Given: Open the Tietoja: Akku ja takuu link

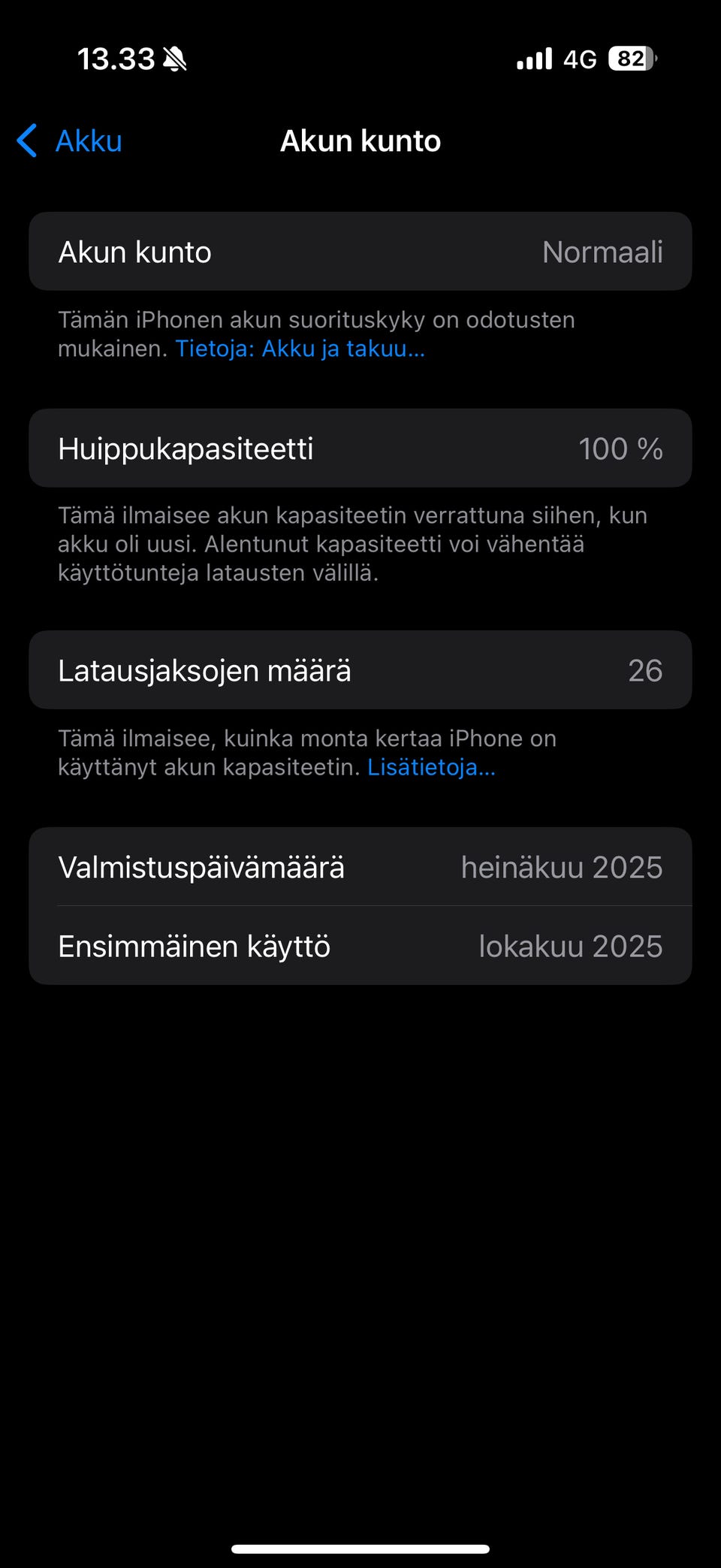Looking at the screenshot, I should [x=300, y=348].
